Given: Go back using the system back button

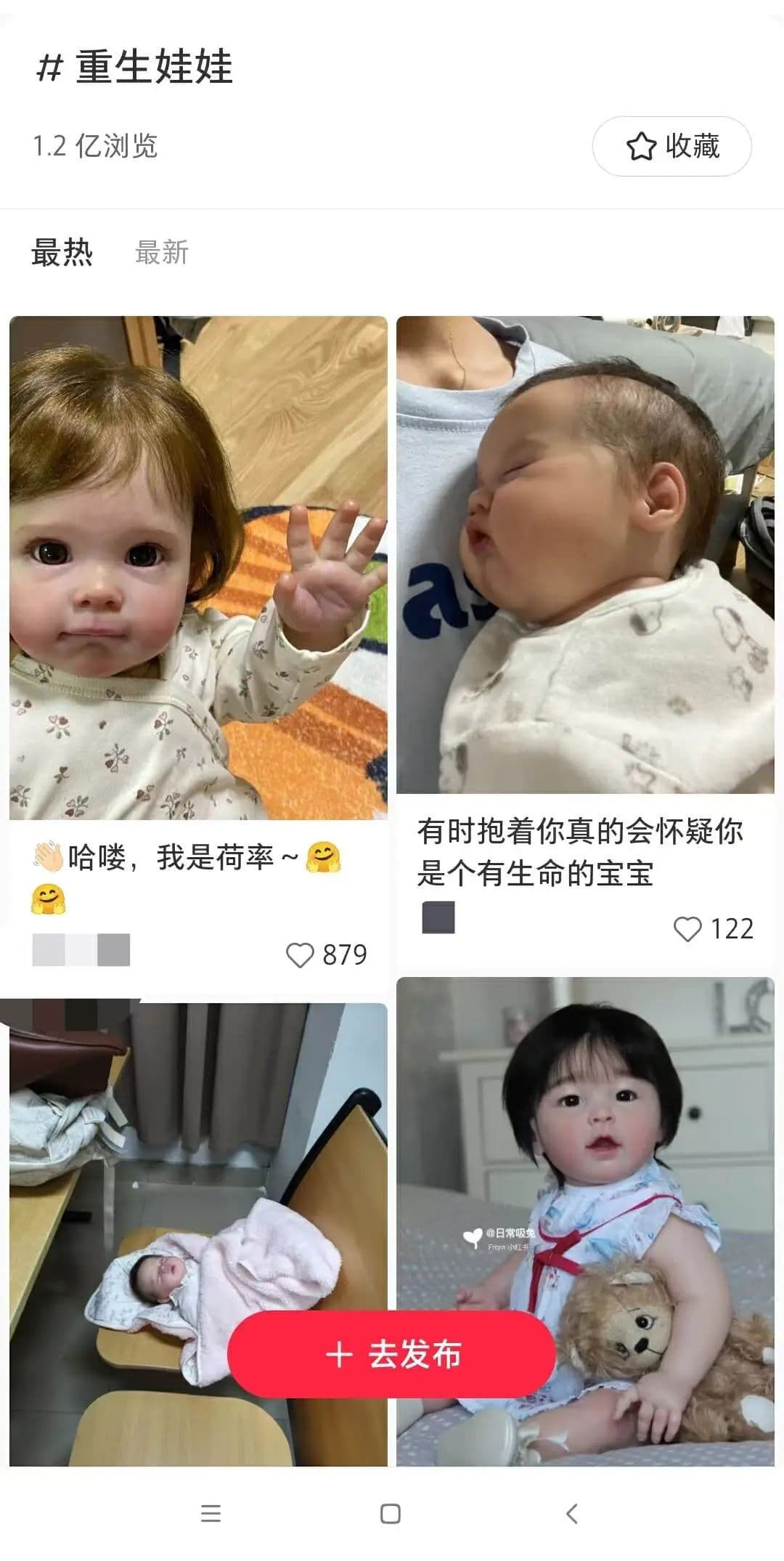Looking at the screenshot, I should (x=572, y=1514).
